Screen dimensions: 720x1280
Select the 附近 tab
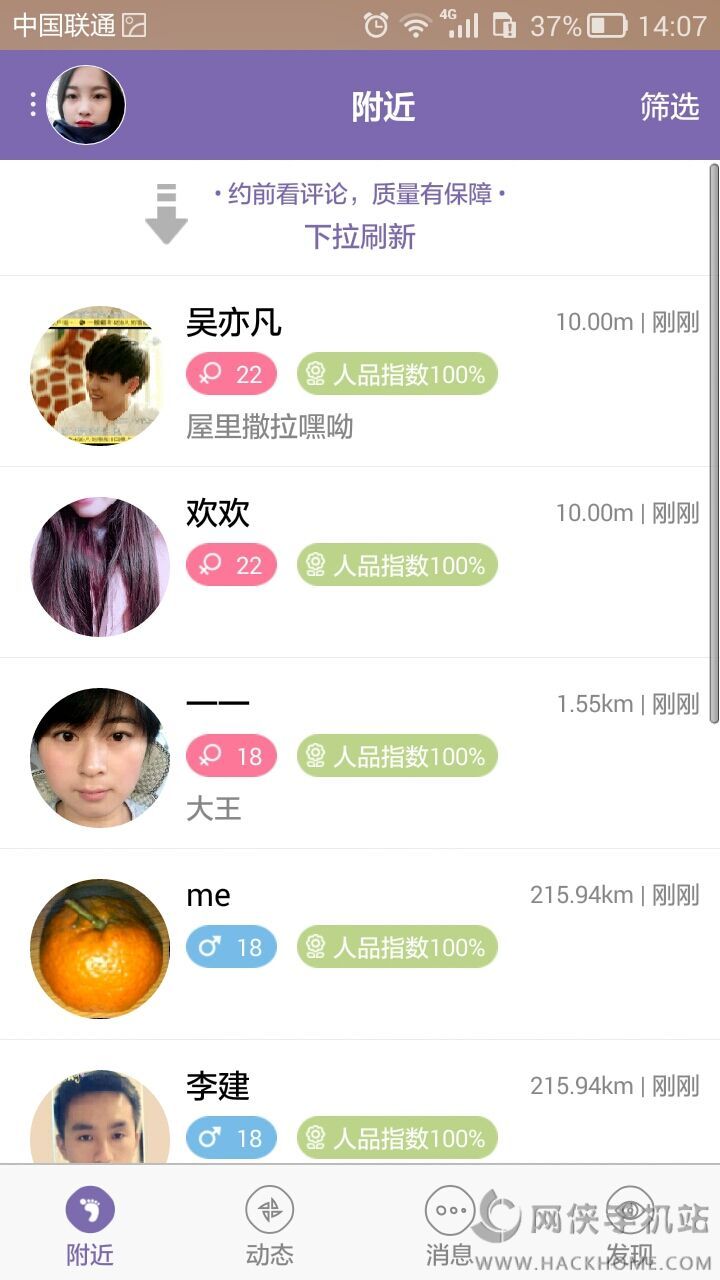point(90,1224)
